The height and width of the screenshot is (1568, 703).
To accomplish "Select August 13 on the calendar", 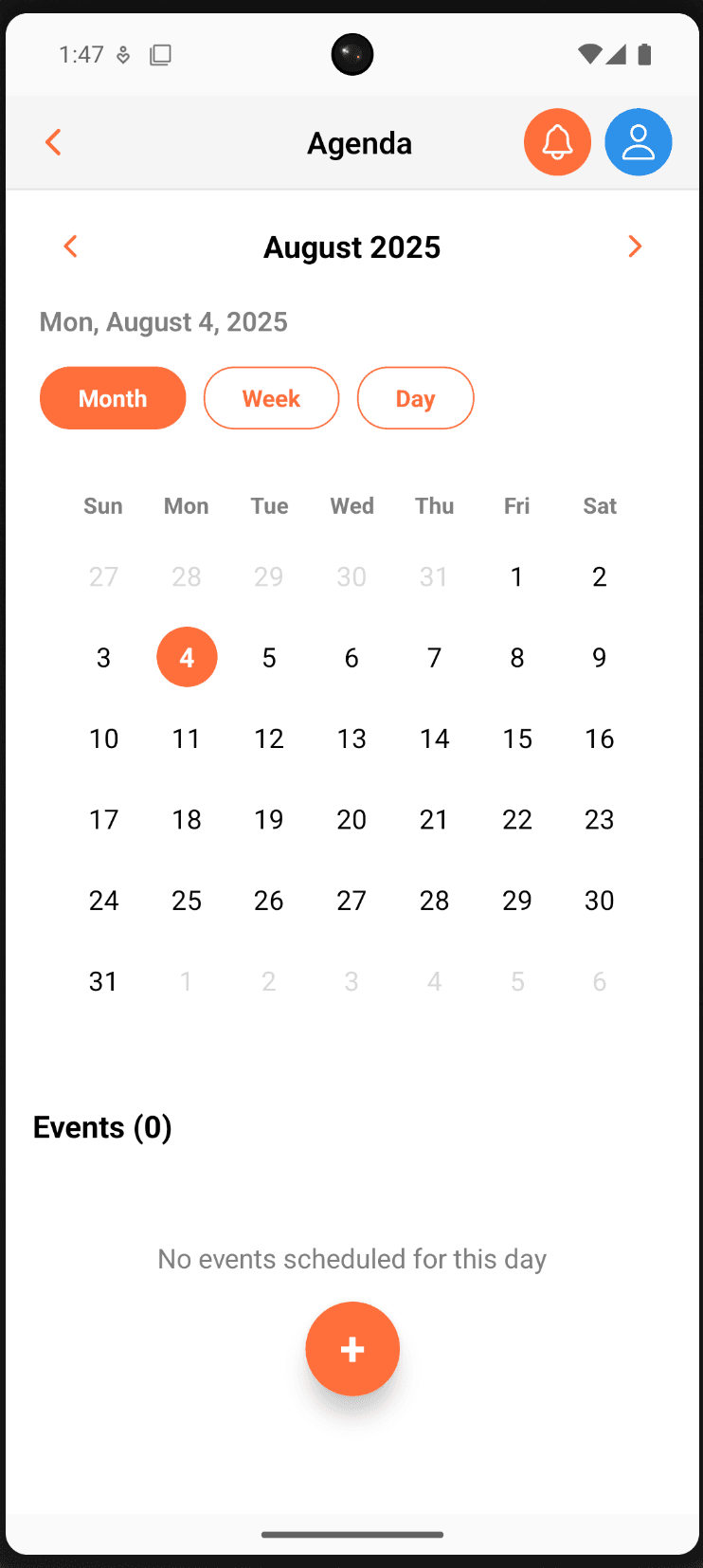I will point(351,738).
